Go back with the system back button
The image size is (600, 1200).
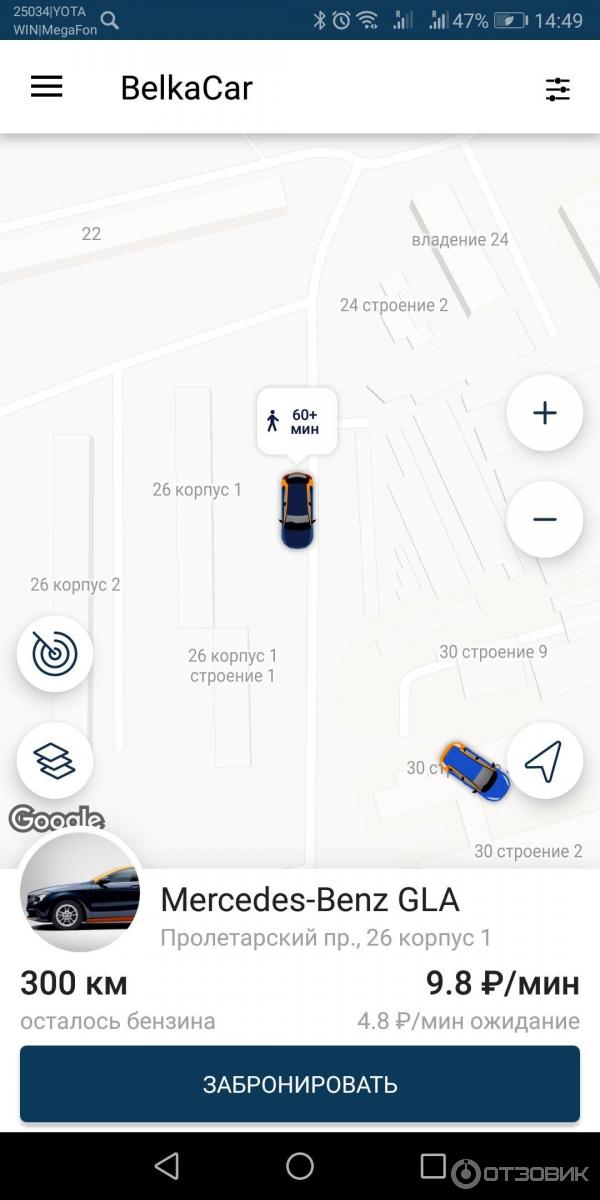(166, 1166)
